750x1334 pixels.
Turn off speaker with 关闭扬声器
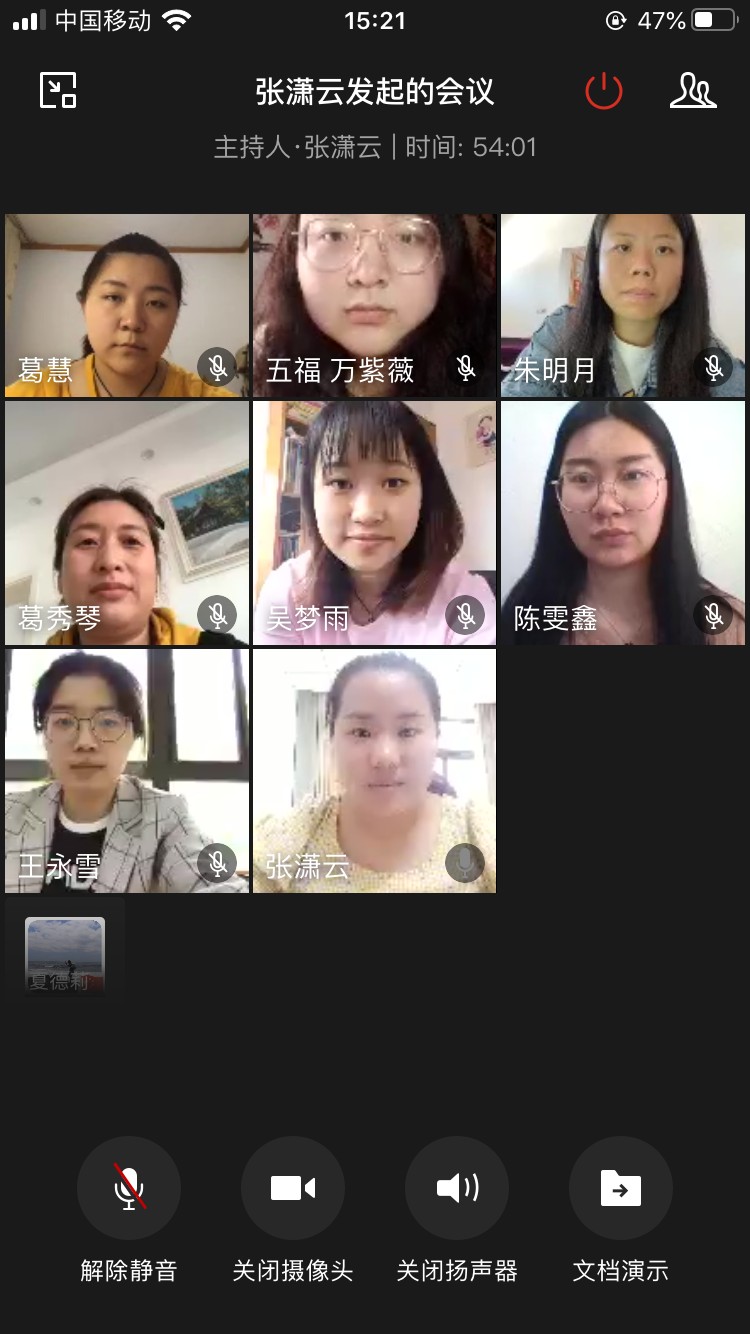tap(457, 1189)
